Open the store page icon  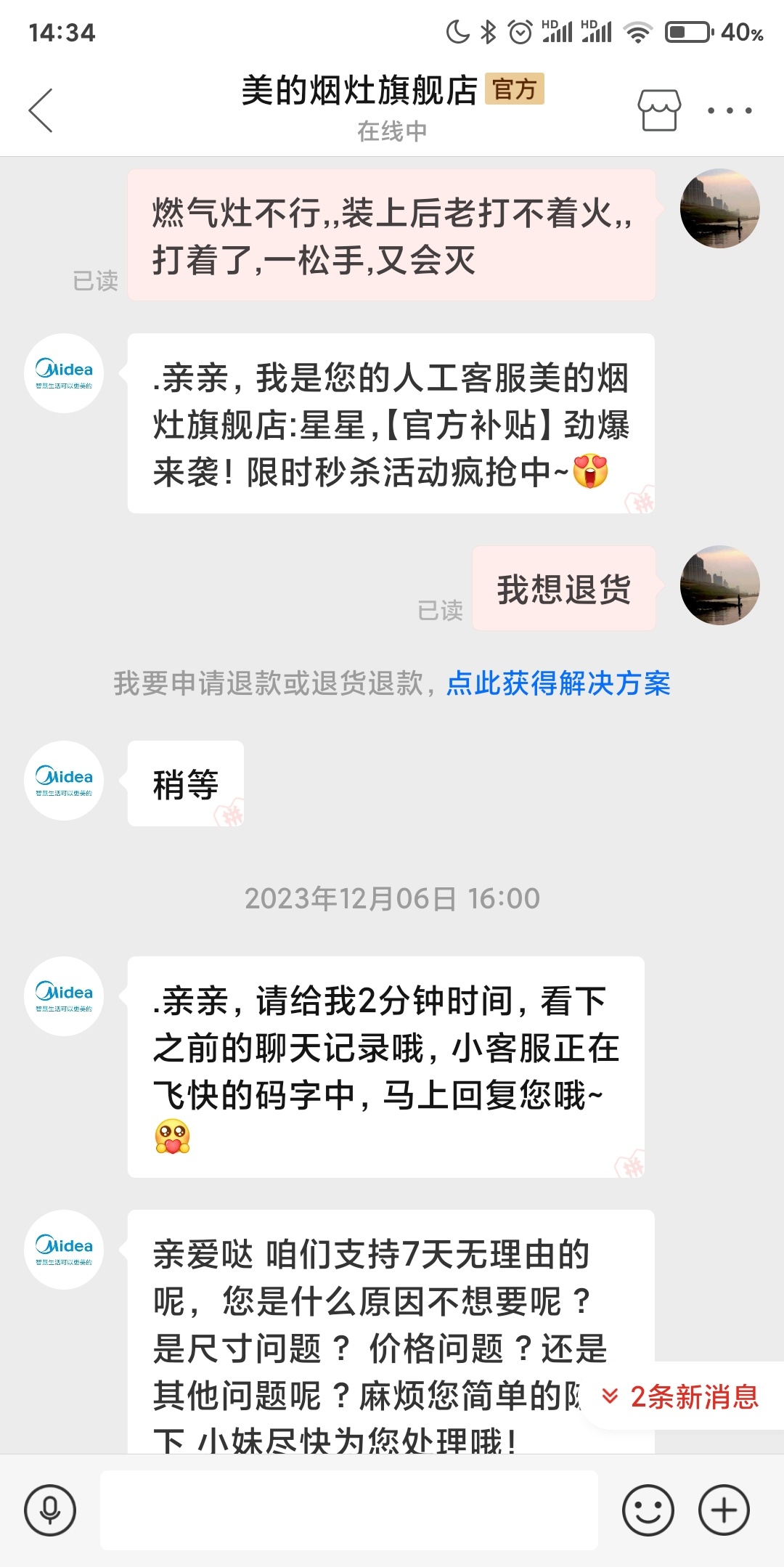pos(658,110)
